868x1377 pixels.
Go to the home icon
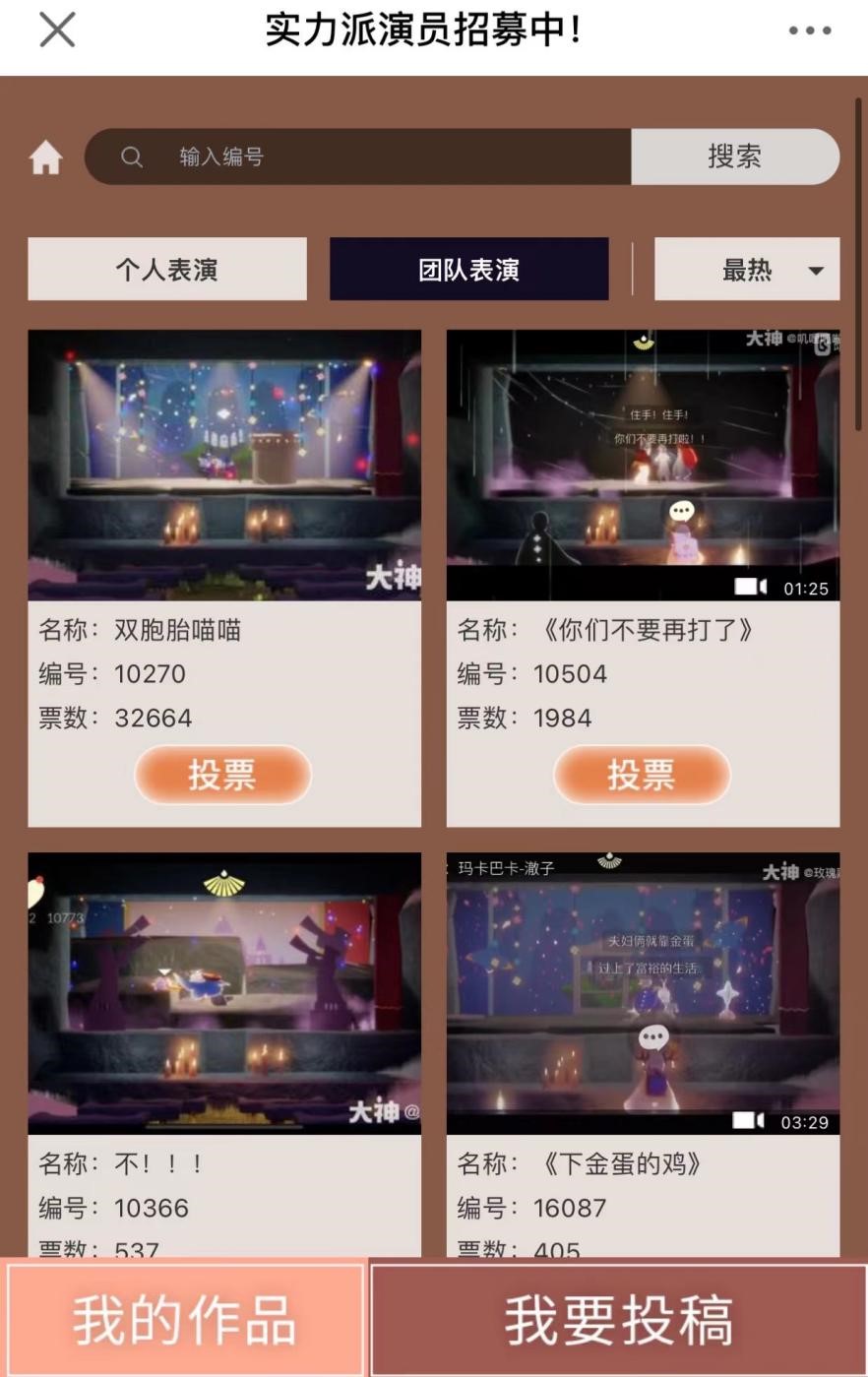46,157
